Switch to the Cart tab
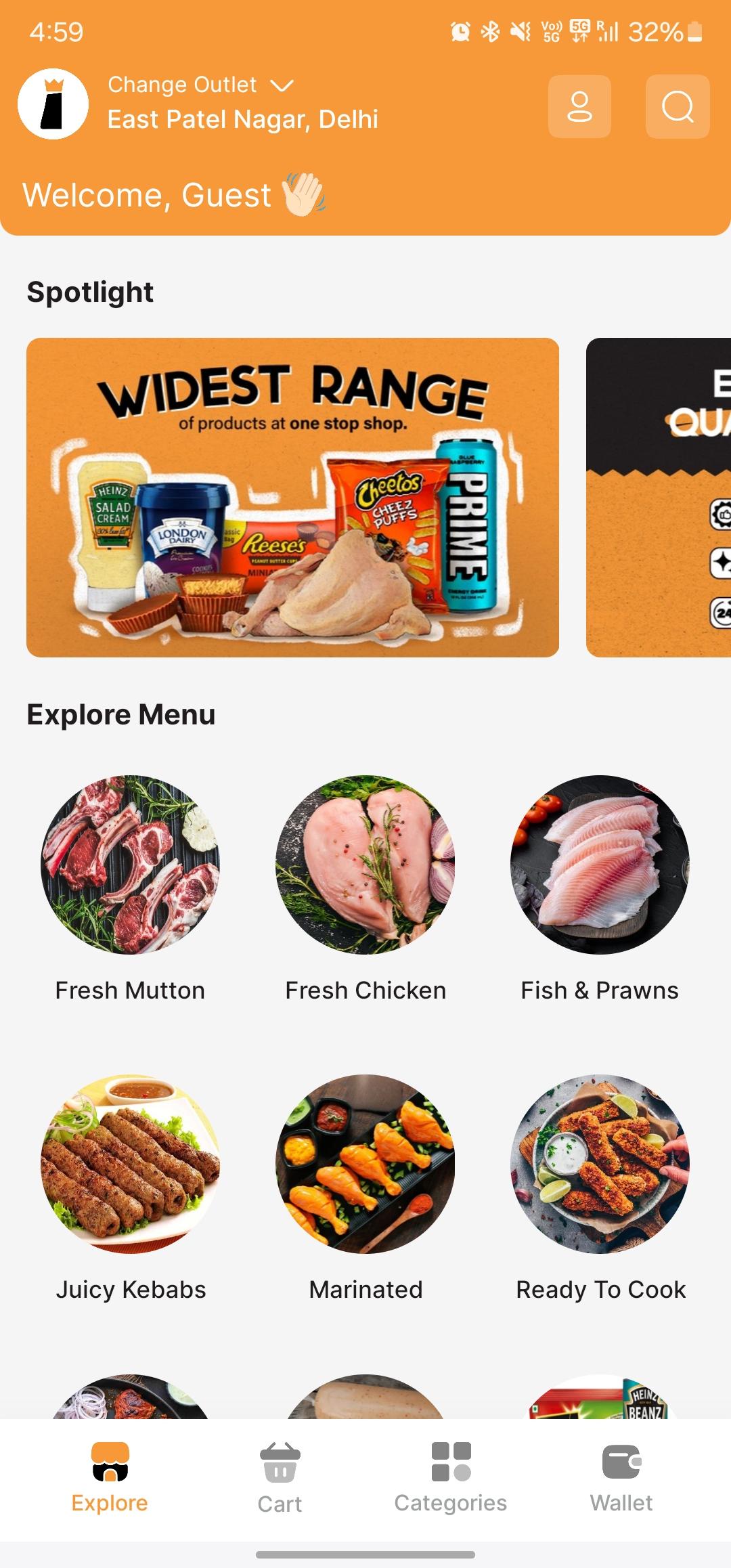 (x=280, y=1479)
